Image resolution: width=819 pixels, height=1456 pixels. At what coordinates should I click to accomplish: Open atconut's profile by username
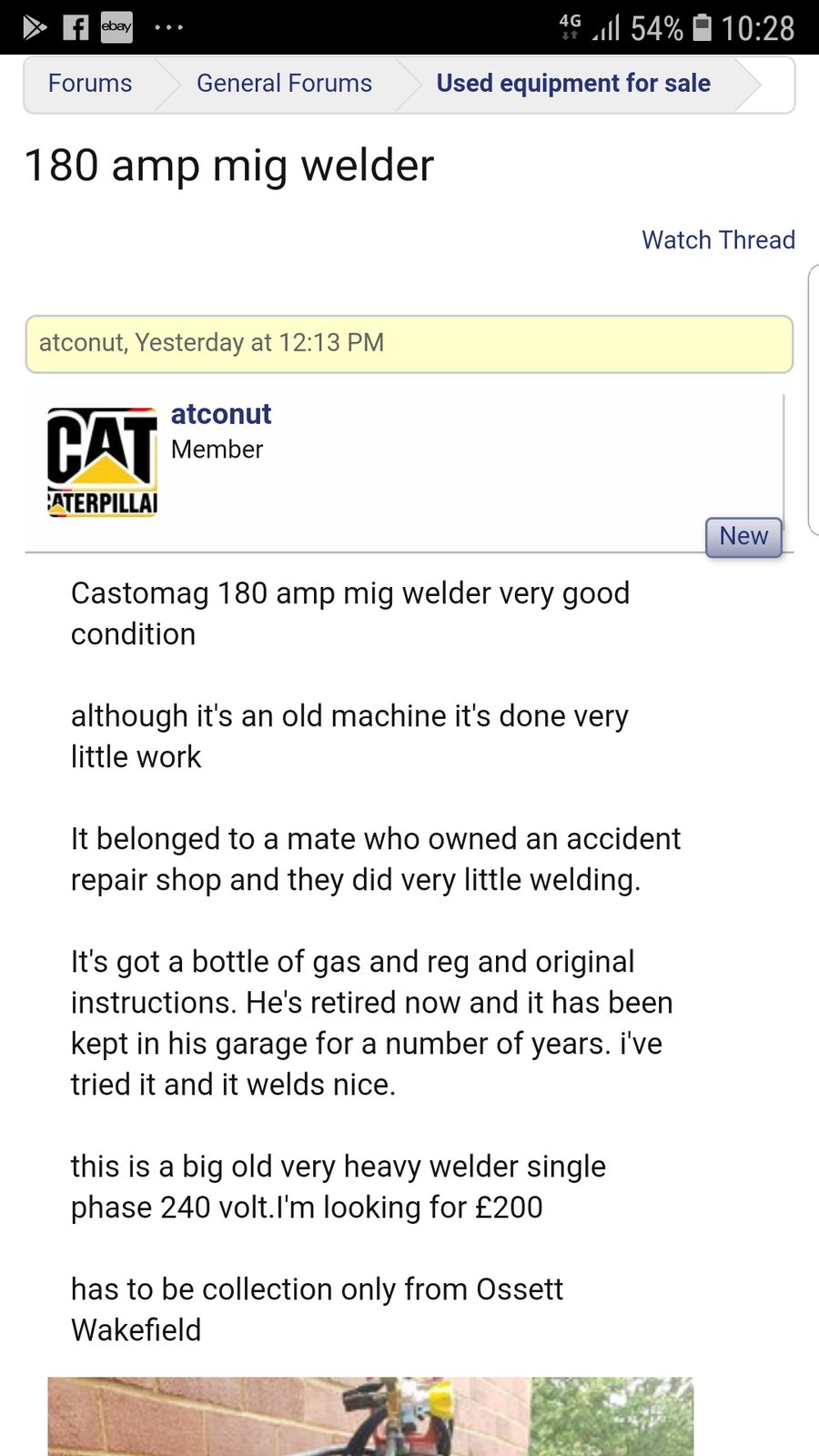click(x=221, y=414)
